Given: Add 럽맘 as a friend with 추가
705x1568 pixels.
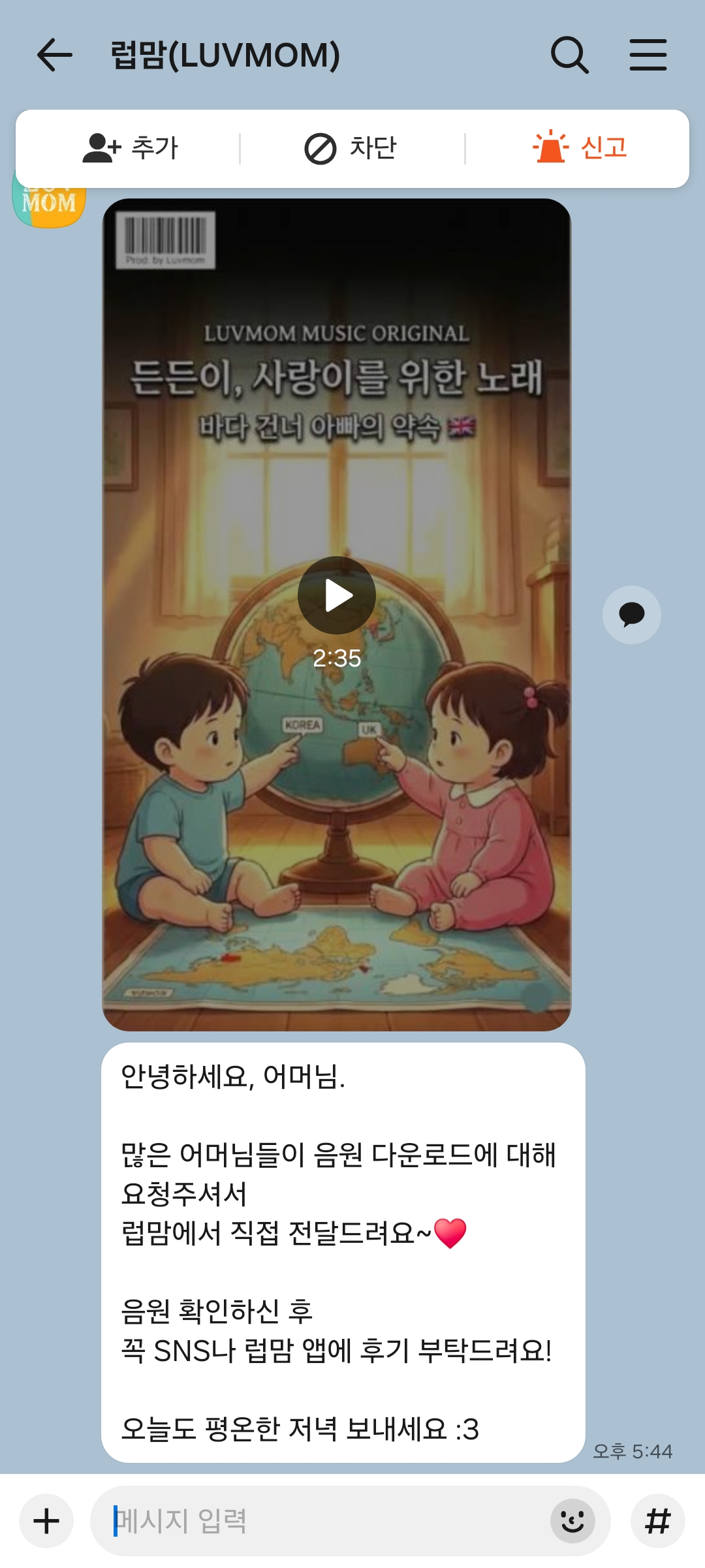Looking at the screenshot, I should (x=131, y=148).
